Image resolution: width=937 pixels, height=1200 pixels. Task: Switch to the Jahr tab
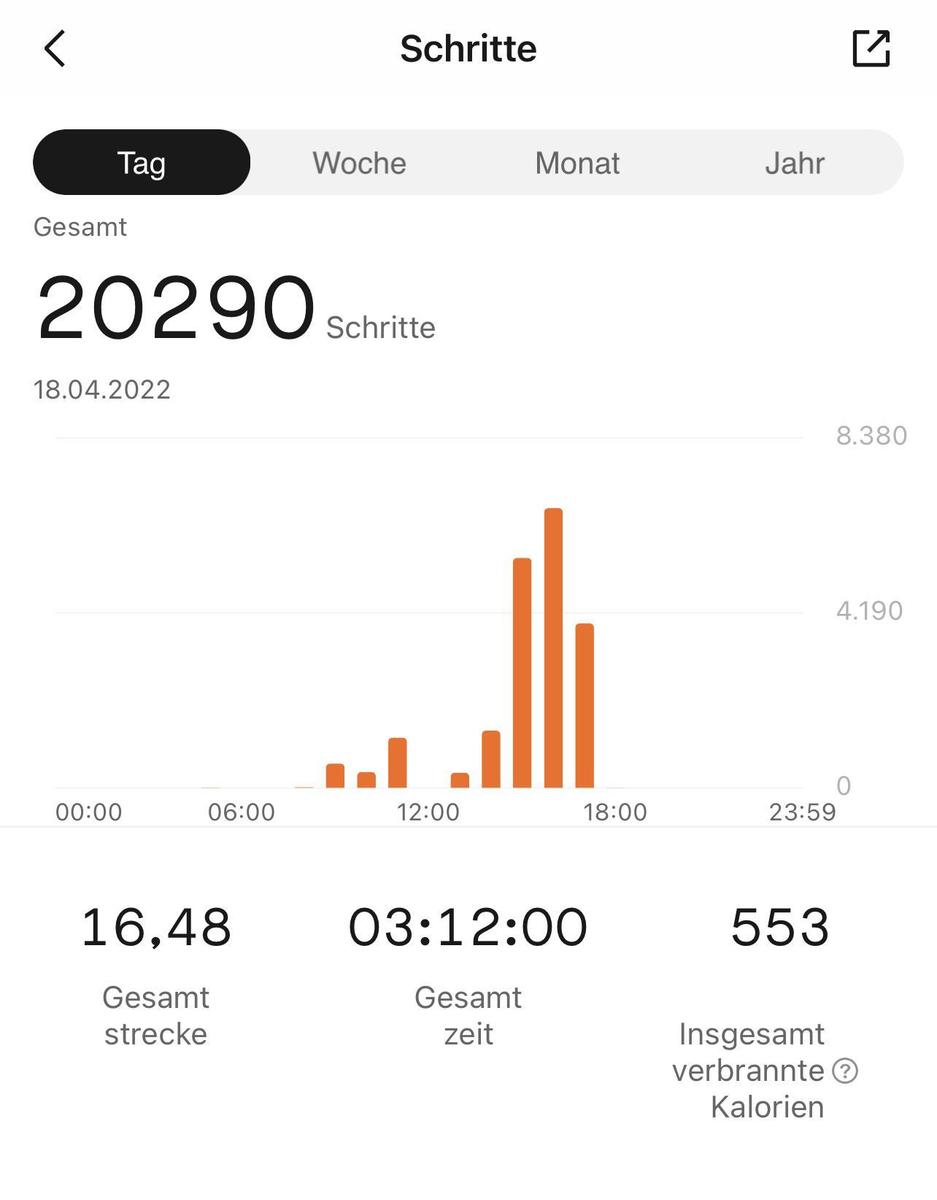click(794, 163)
